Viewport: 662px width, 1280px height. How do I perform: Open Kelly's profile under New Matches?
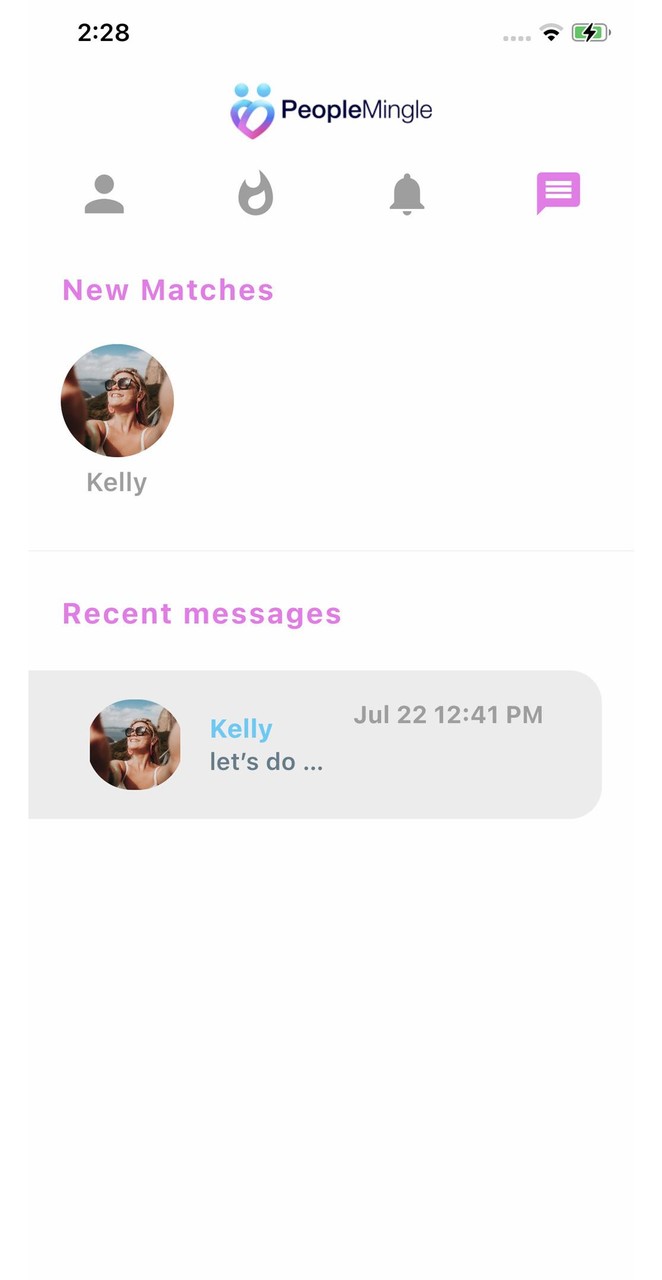tap(117, 401)
